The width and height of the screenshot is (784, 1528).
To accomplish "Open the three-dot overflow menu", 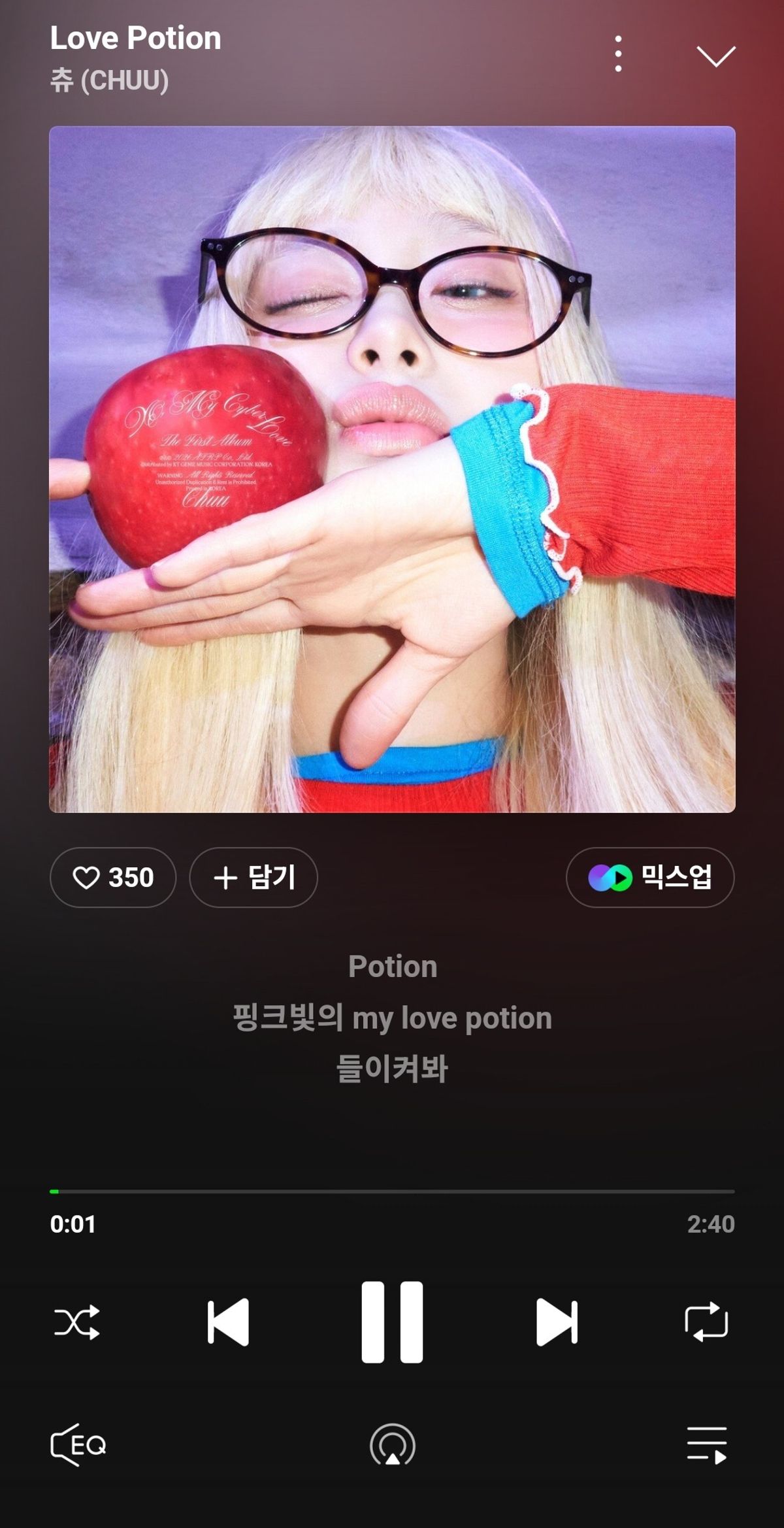I will pyautogui.click(x=618, y=54).
